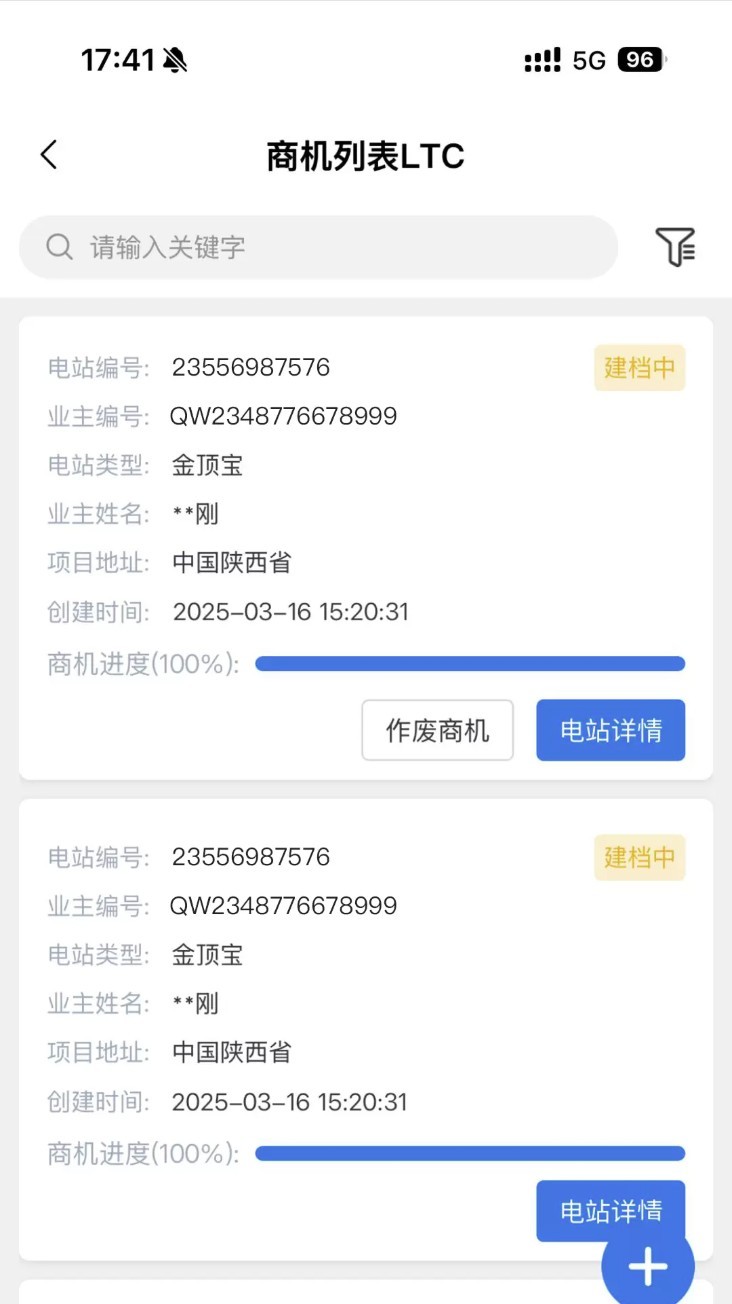The height and width of the screenshot is (1304, 732).
Task: Select the 建档中 status tag on first card
Action: pos(639,367)
